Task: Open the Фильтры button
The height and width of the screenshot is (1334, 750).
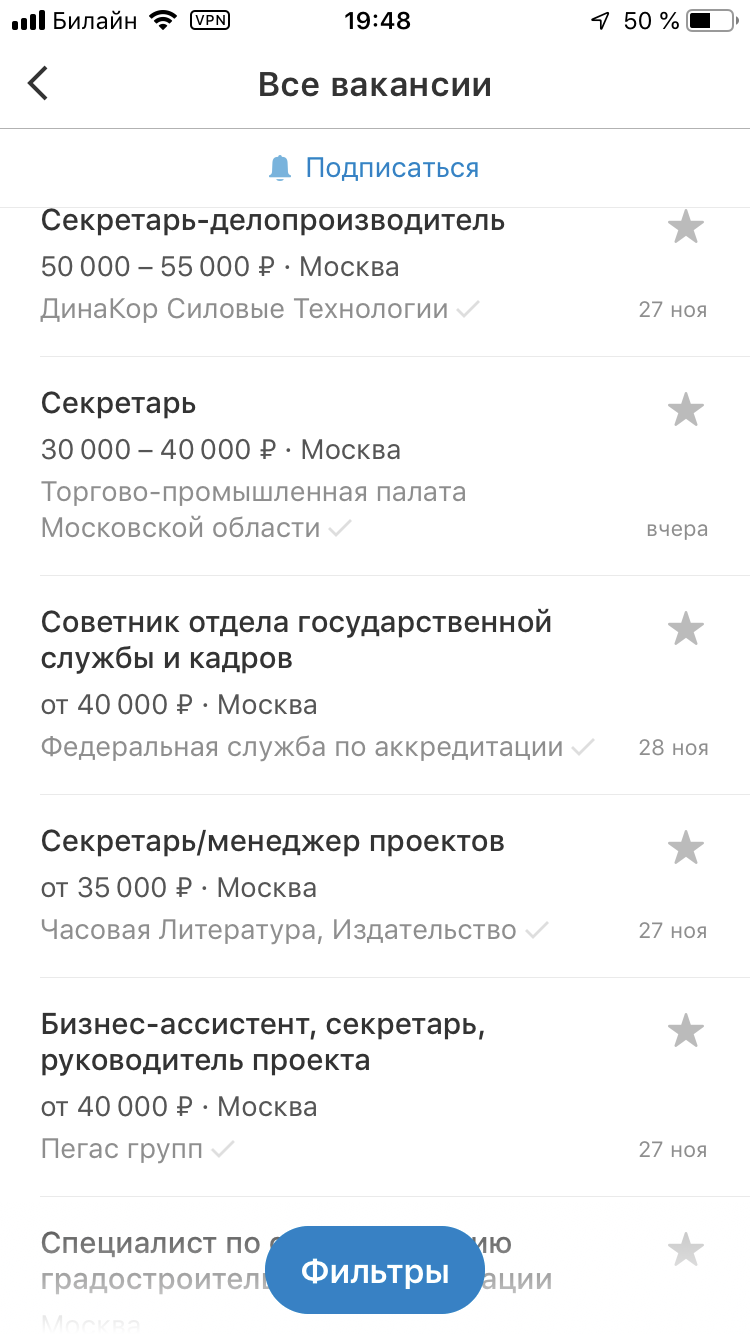Action: [x=375, y=1271]
